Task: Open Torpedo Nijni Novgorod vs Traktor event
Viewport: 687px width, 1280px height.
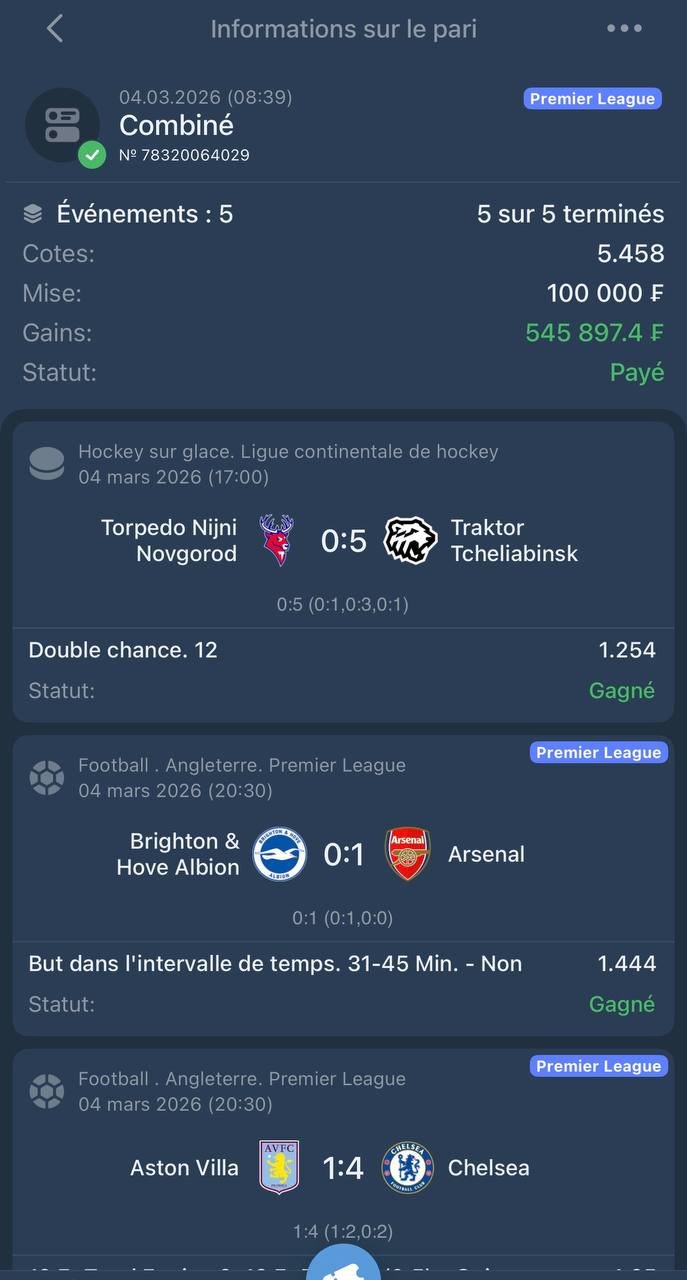Action: [x=343, y=541]
